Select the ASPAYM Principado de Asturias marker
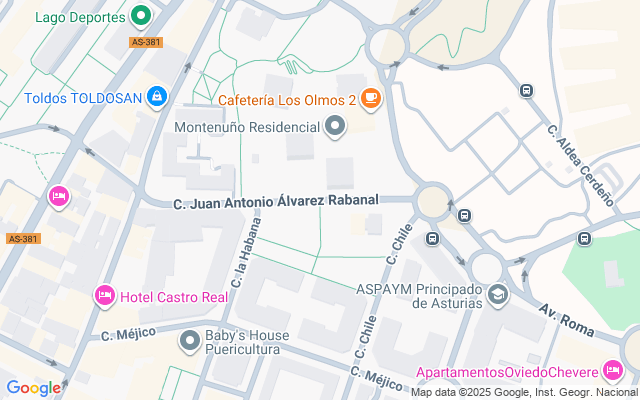The image size is (640, 400). [497, 295]
